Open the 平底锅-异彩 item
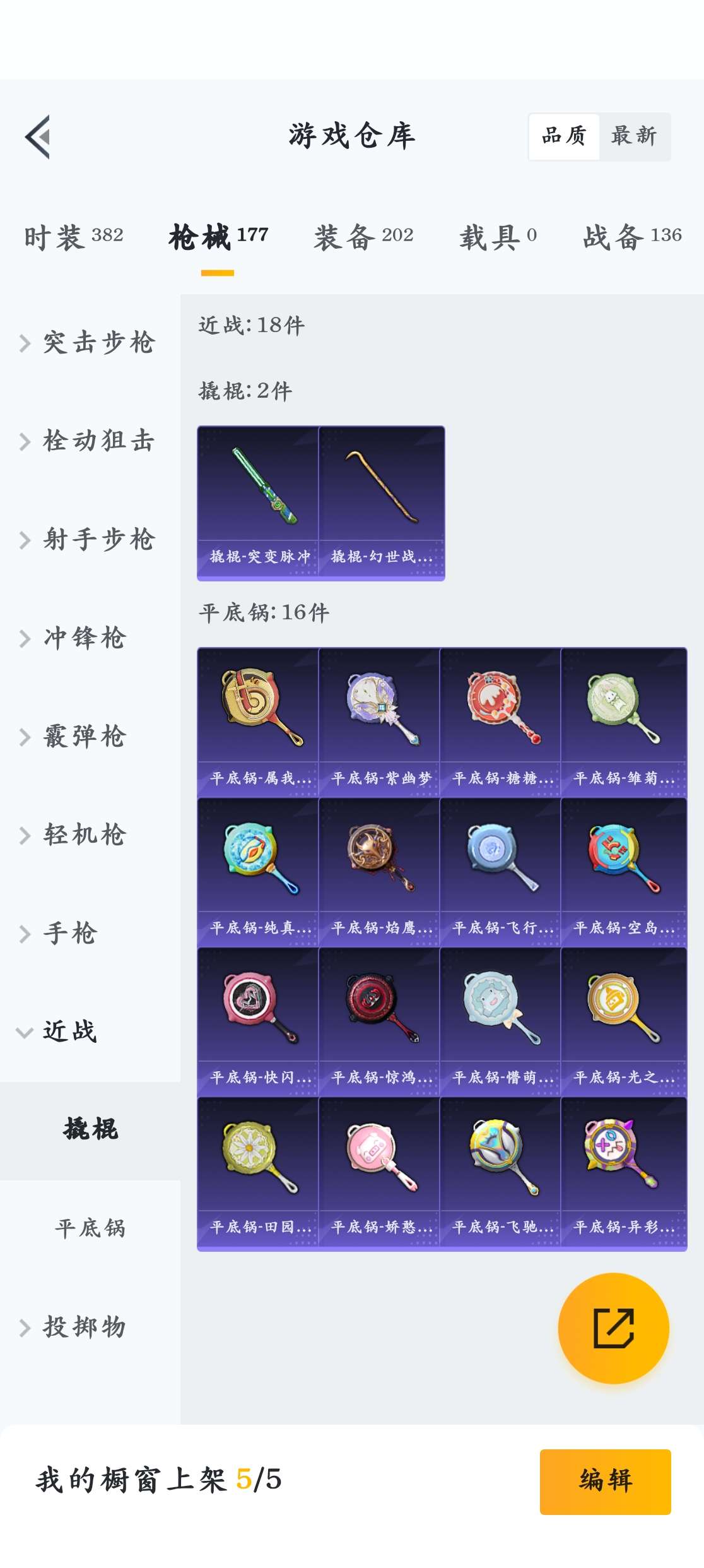 pyautogui.click(x=623, y=1172)
